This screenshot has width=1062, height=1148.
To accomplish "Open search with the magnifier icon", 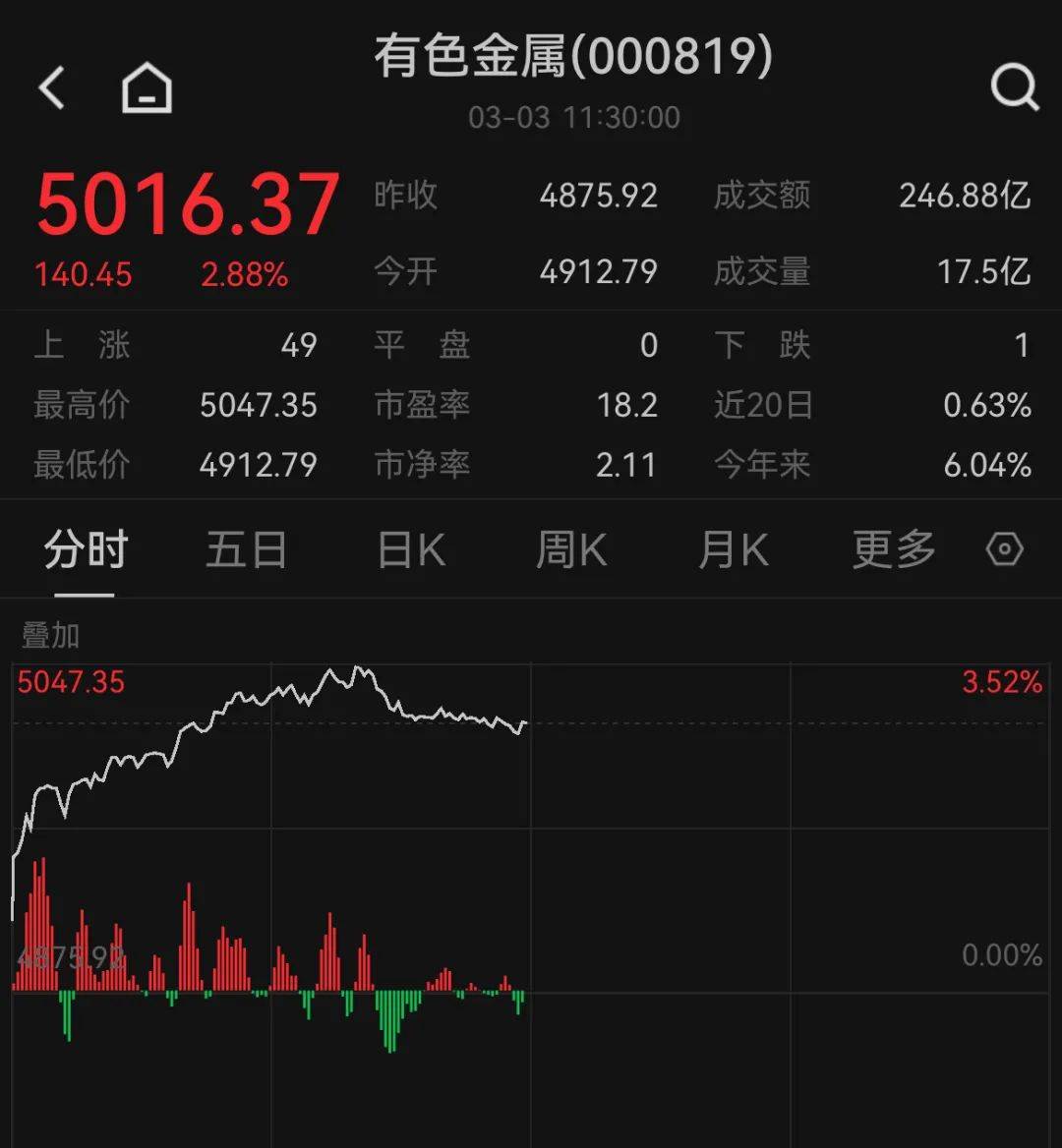I will coord(1013,86).
